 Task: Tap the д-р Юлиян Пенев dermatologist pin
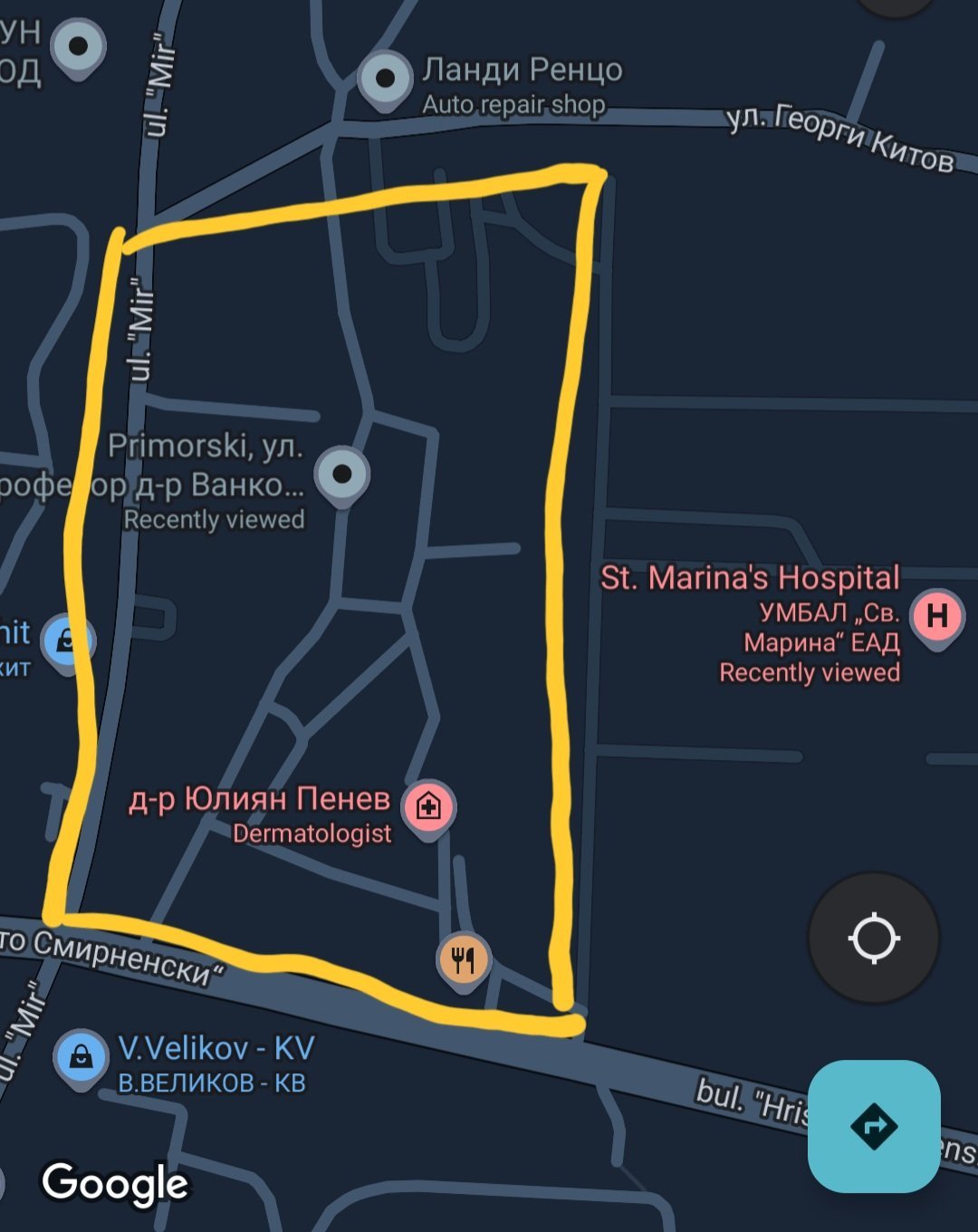pos(429,805)
